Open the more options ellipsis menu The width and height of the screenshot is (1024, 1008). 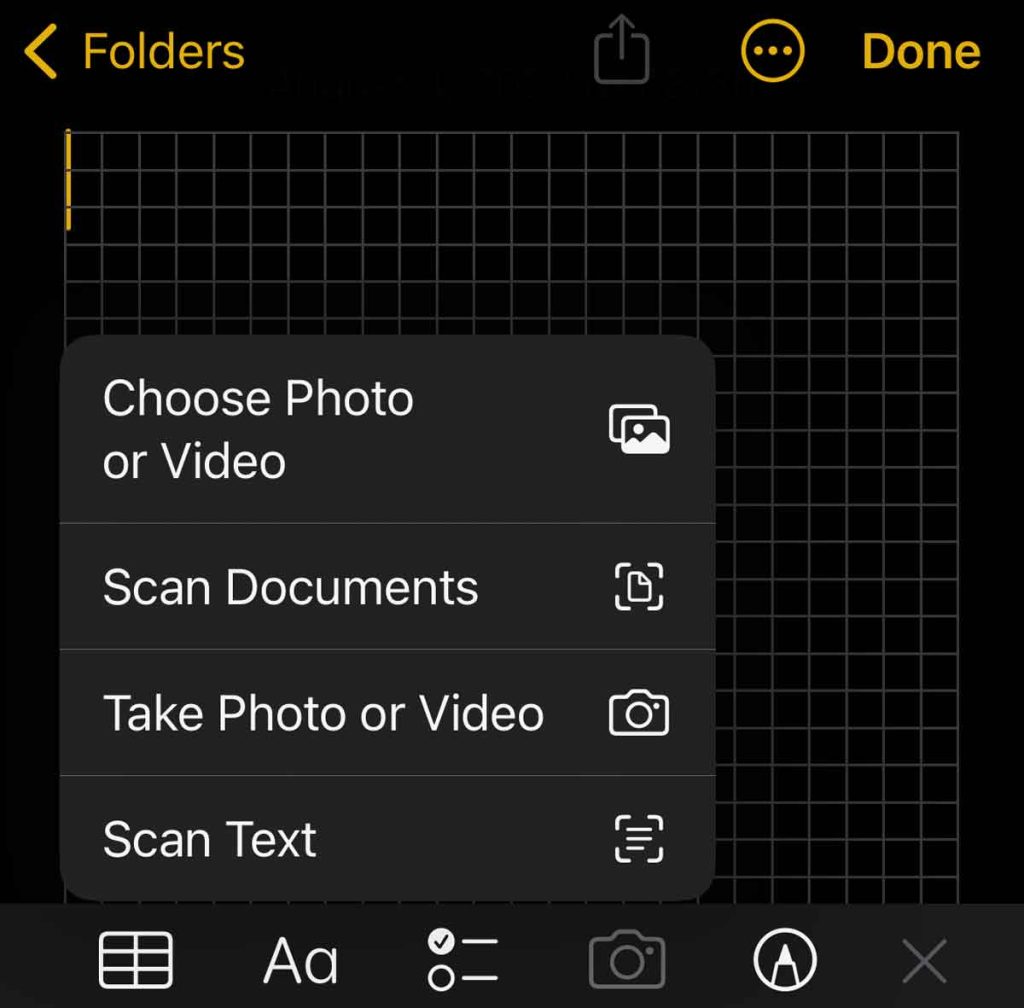tap(772, 51)
